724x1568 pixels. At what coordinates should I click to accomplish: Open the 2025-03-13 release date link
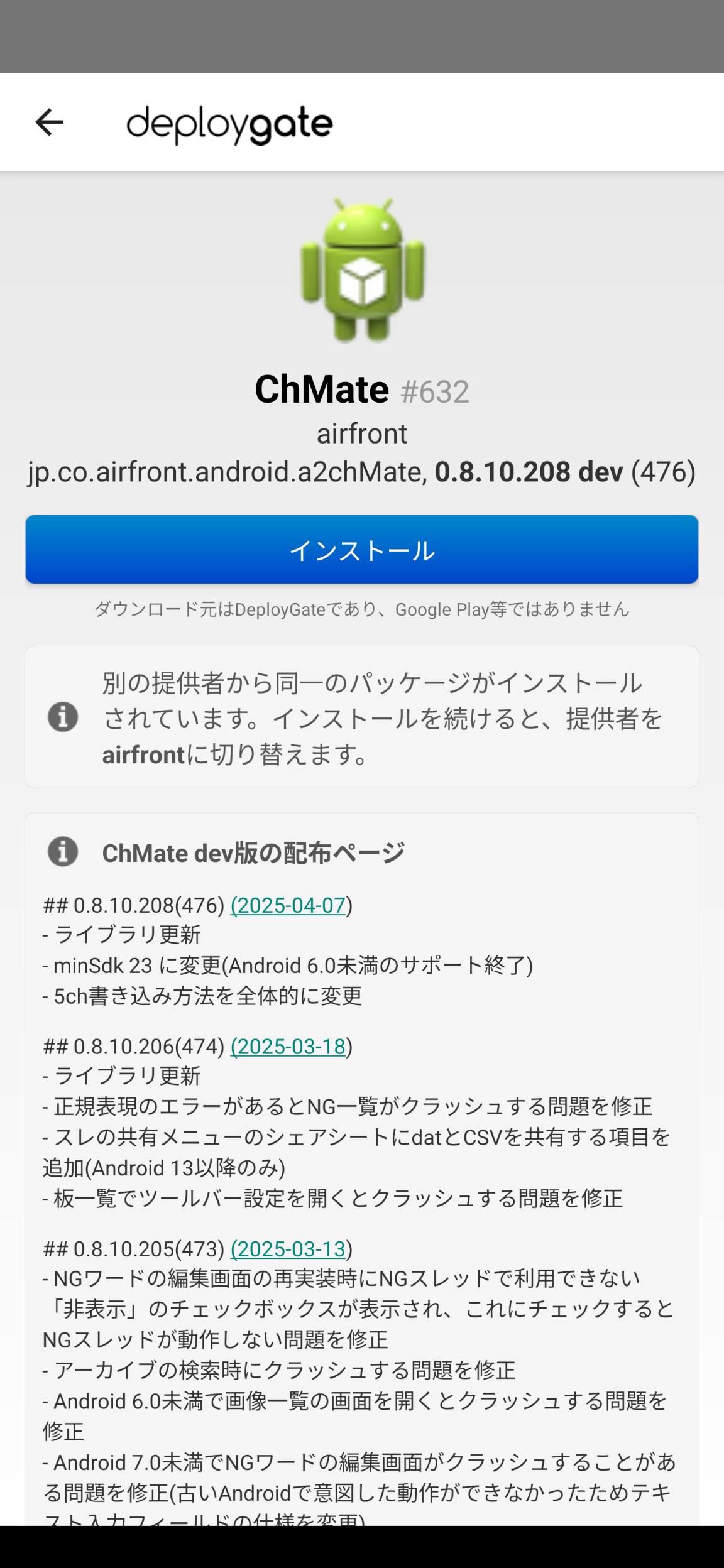click(x=288, y=1249)
